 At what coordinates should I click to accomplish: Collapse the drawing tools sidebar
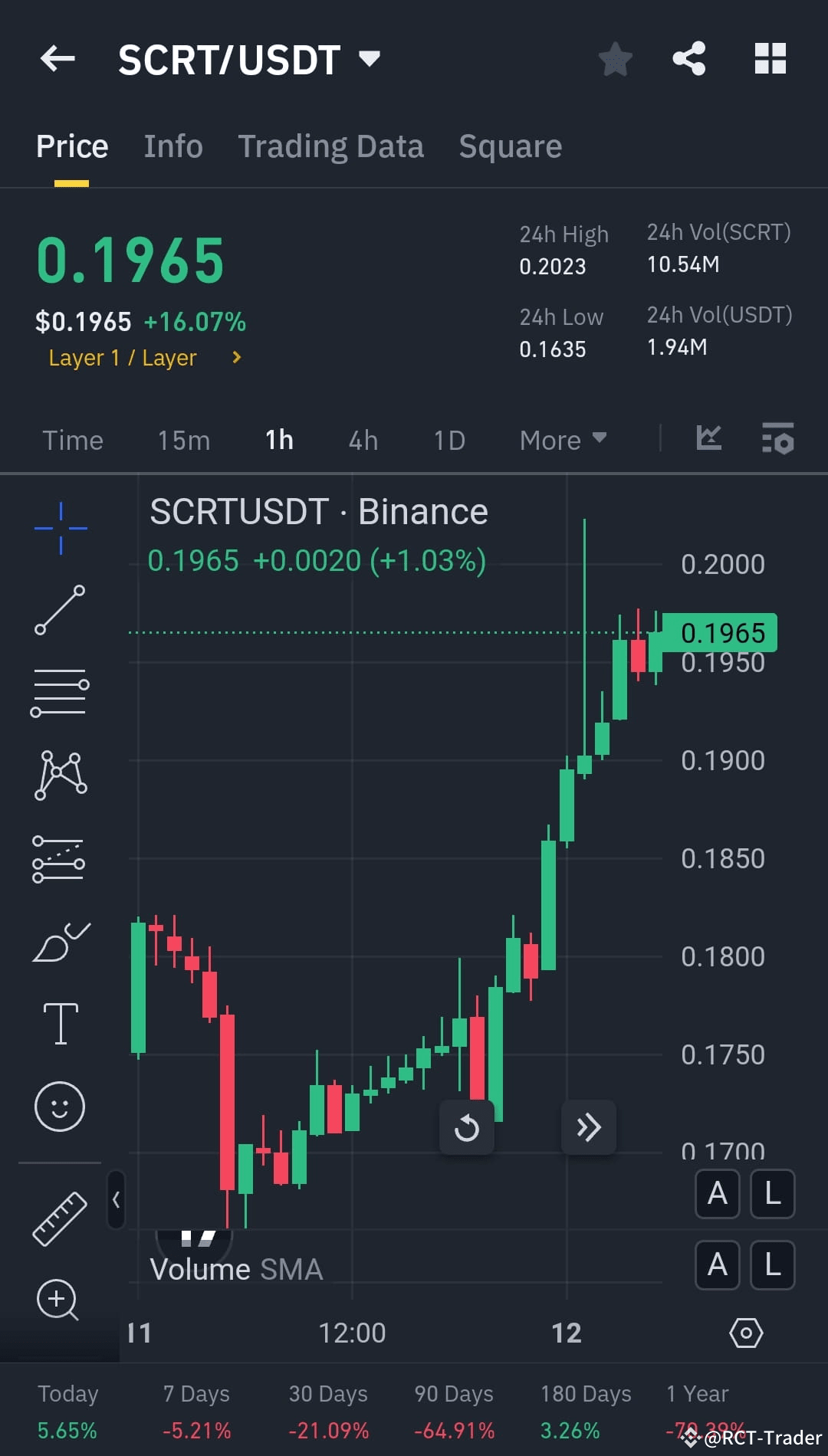[x=117, y=1200]
